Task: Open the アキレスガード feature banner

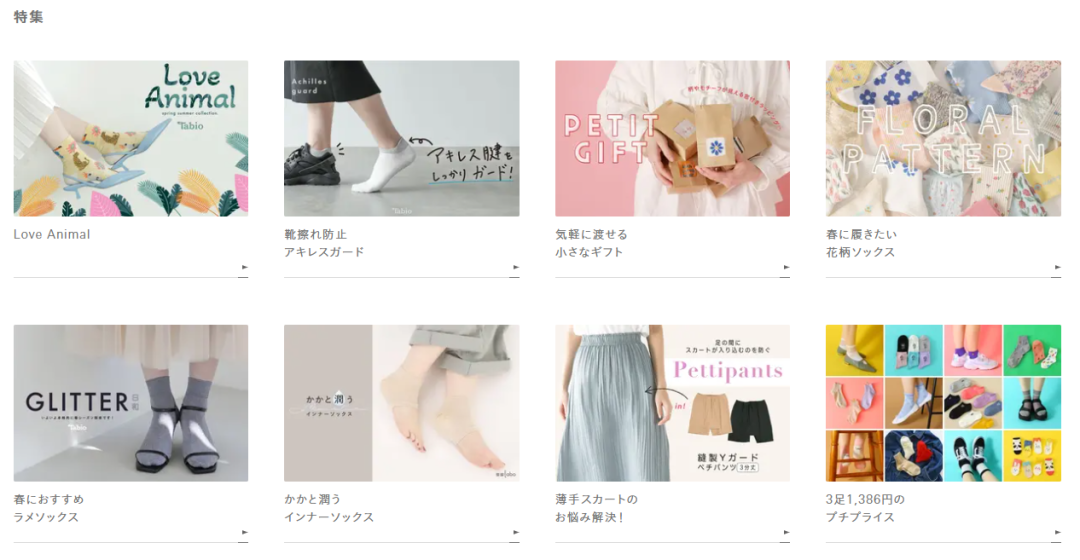Action: point(401,138)
